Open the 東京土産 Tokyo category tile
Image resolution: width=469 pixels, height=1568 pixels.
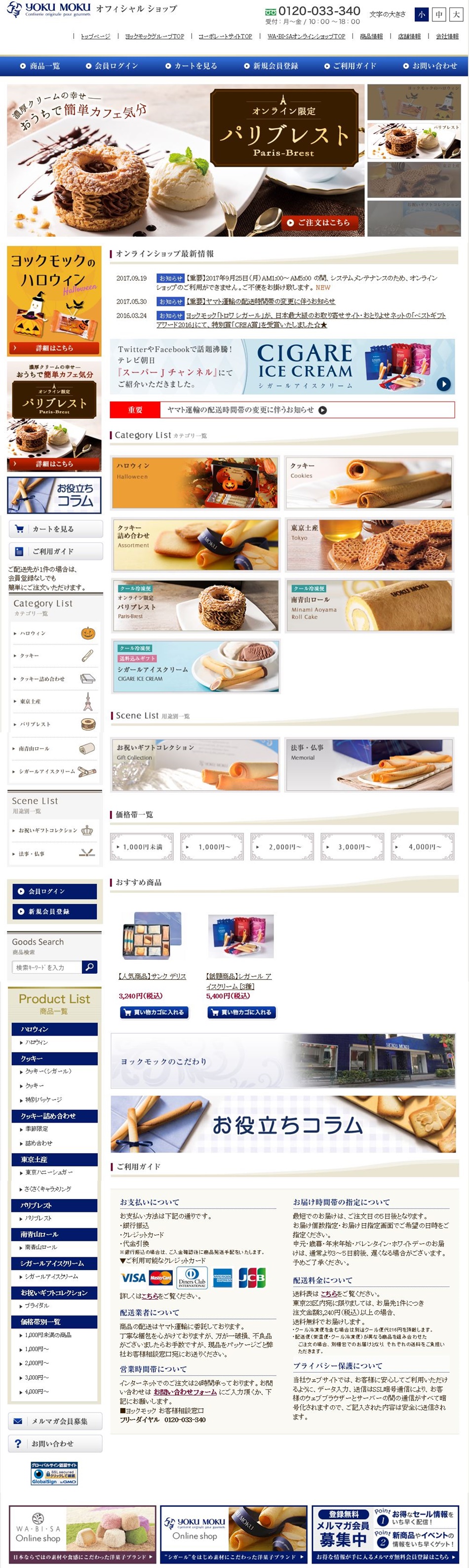[x=369, y=544]
